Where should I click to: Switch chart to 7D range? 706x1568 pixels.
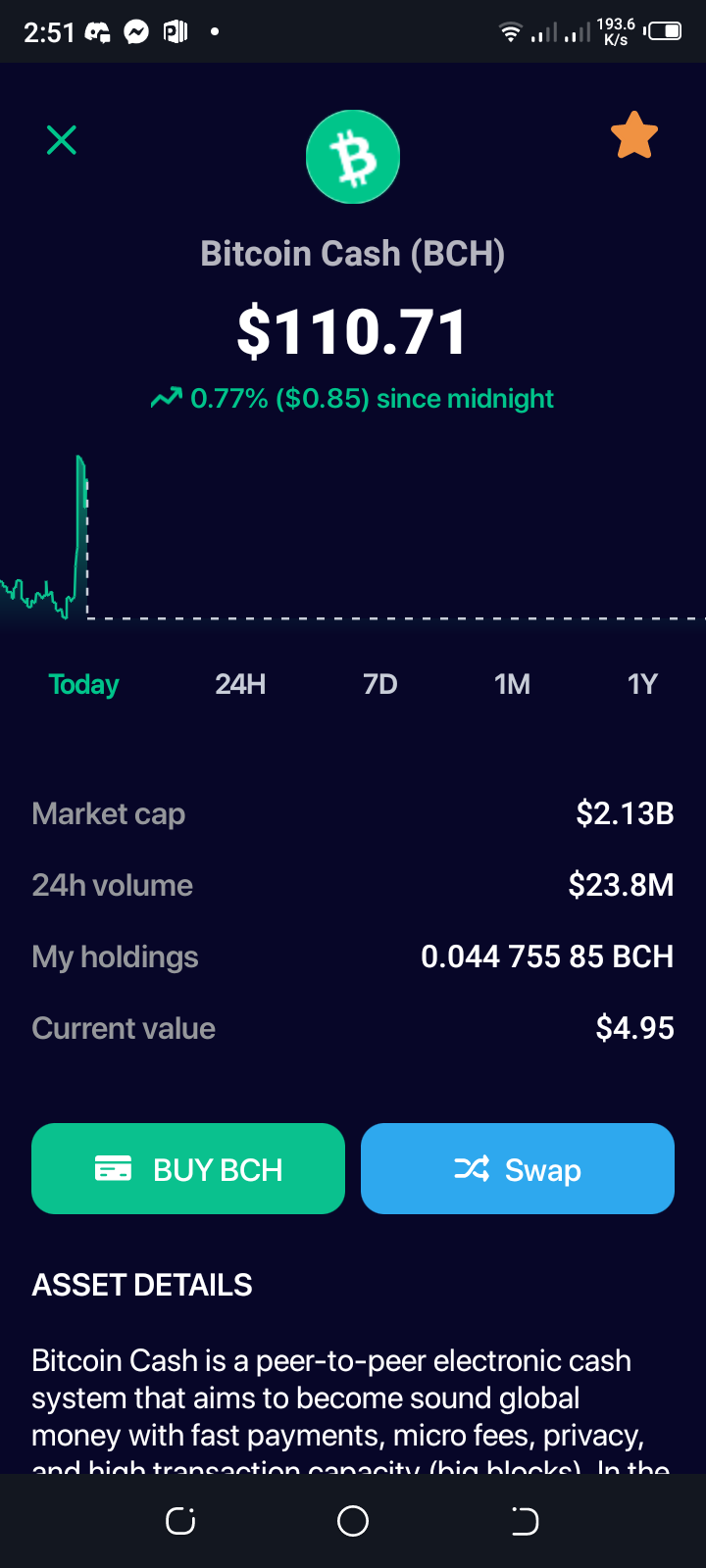tap(380, 684)
